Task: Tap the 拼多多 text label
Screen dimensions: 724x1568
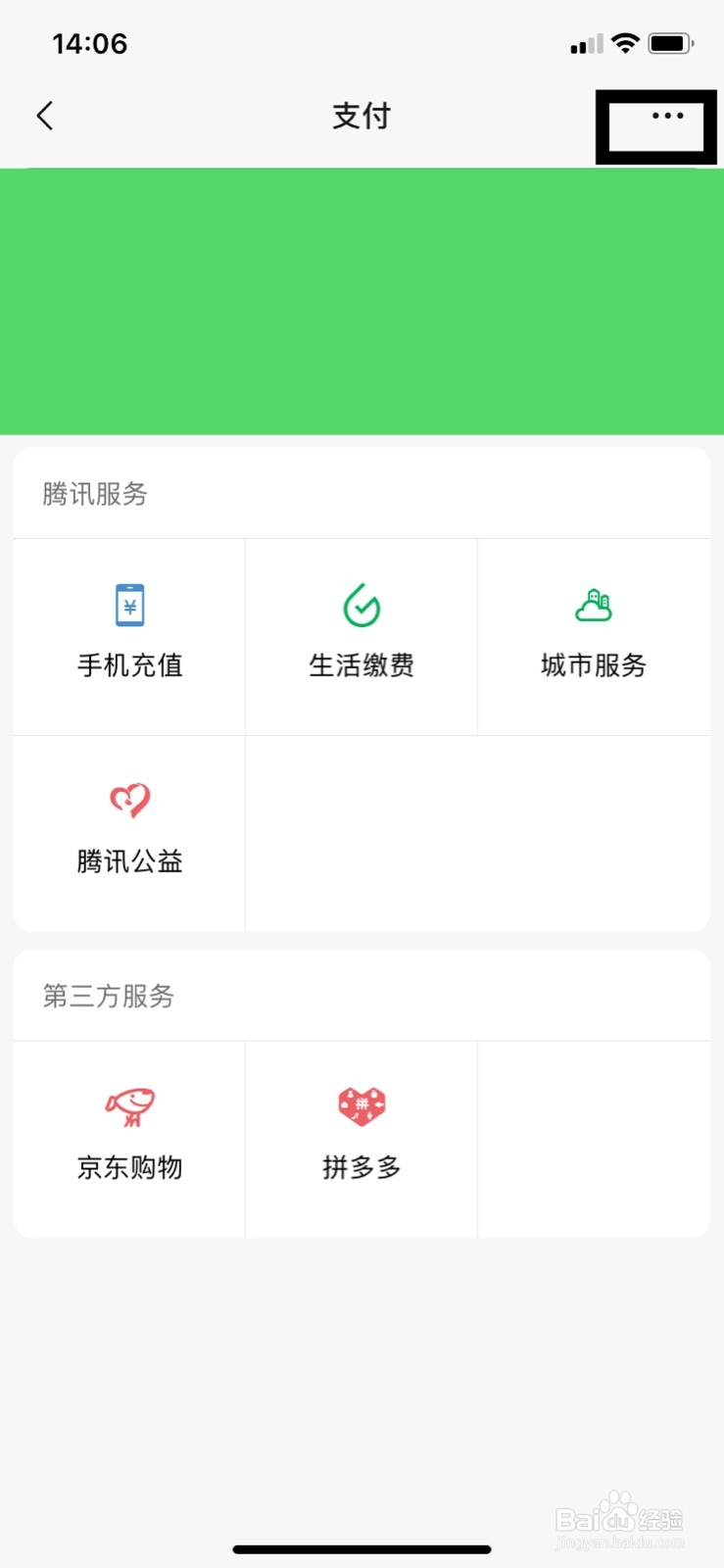Action: [x=361, y=1166]
